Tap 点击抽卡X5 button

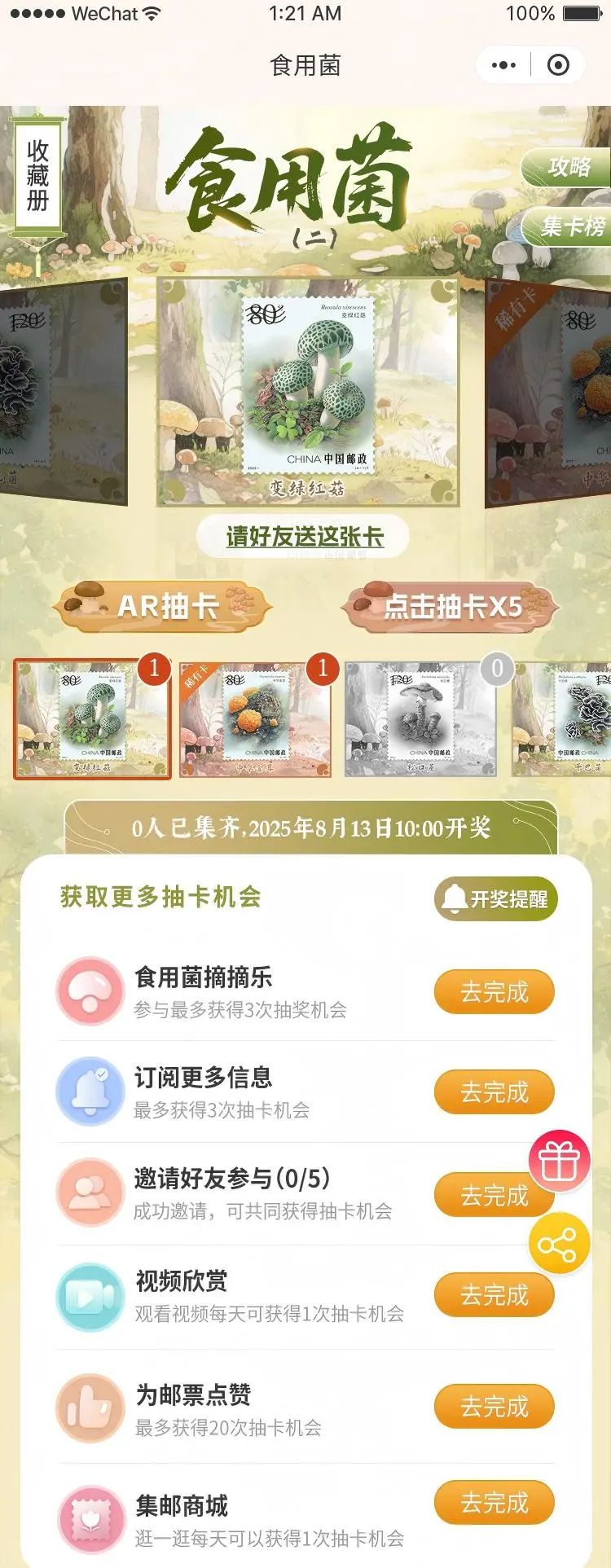[x=452, y=605]
